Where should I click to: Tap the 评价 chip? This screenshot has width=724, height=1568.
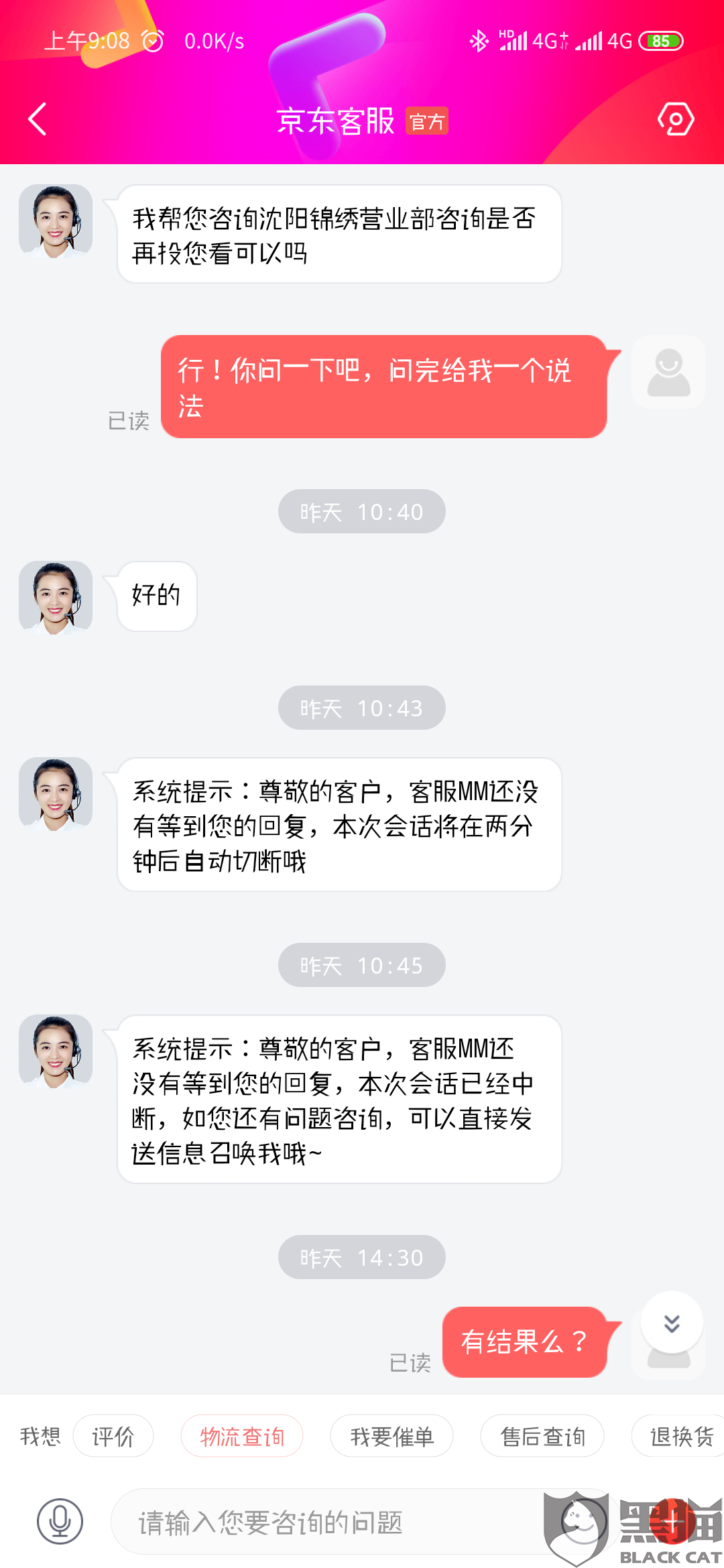[x=113, y=1436]
